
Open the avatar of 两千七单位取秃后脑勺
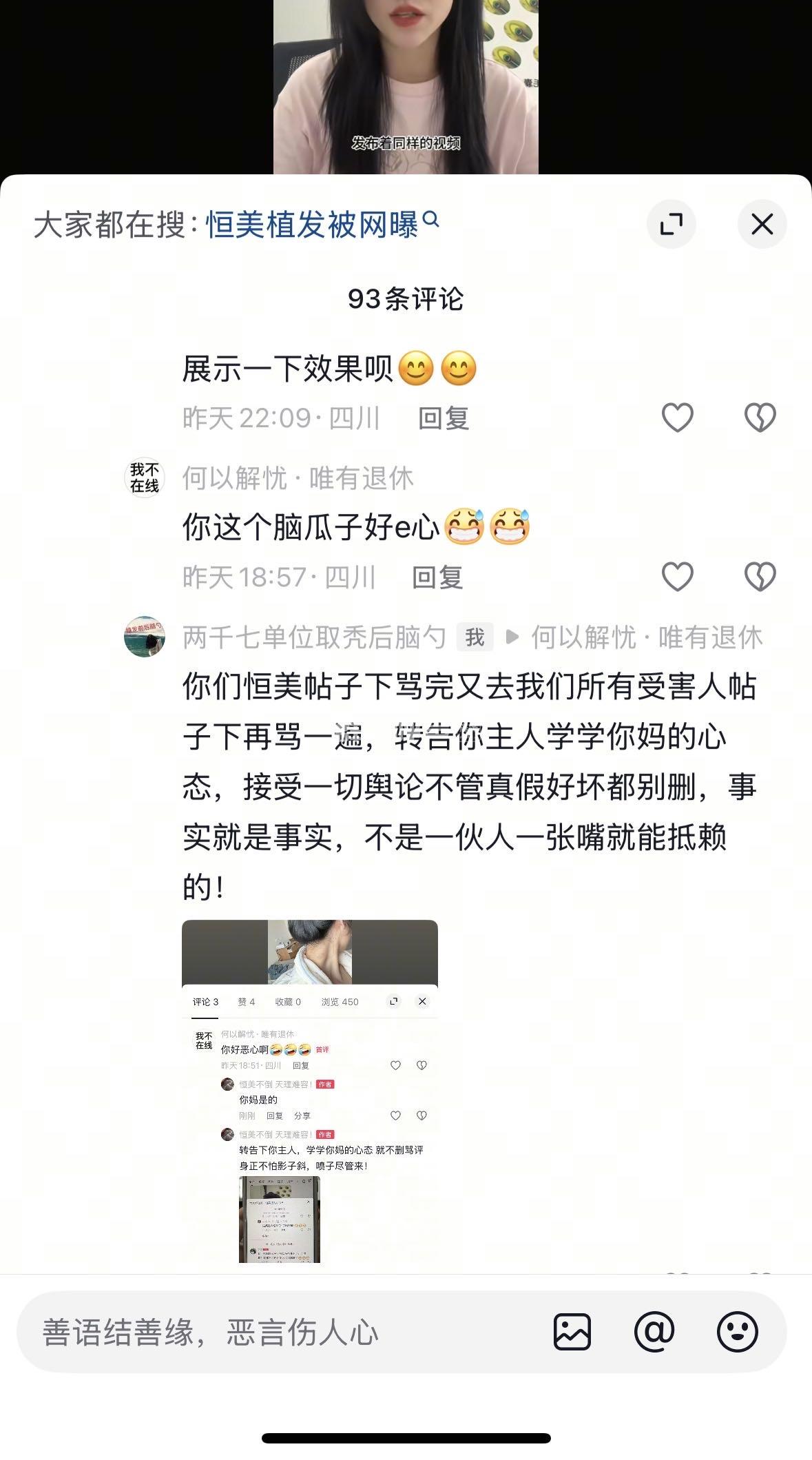145,637
